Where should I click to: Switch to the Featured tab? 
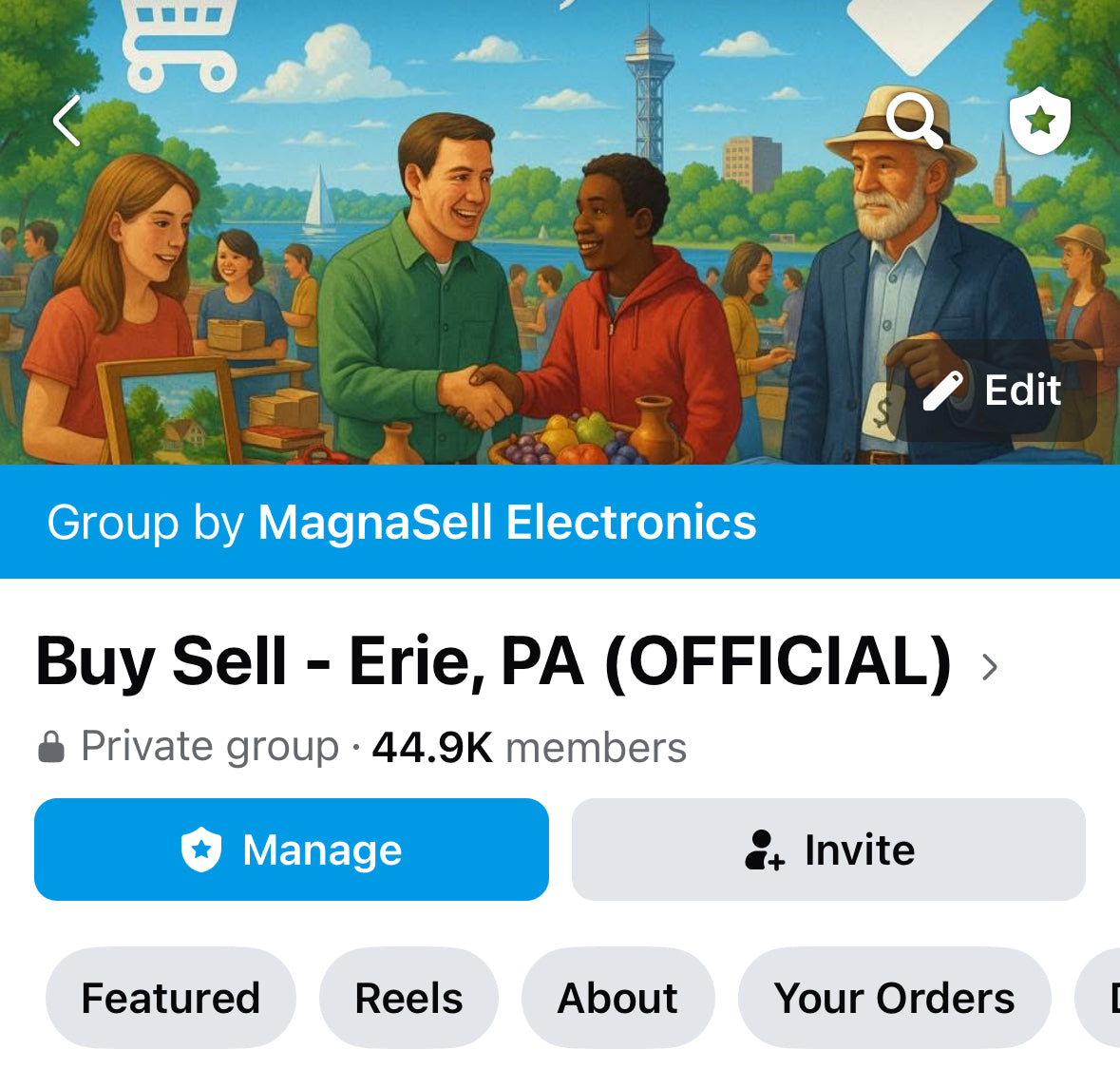point(171,998)
